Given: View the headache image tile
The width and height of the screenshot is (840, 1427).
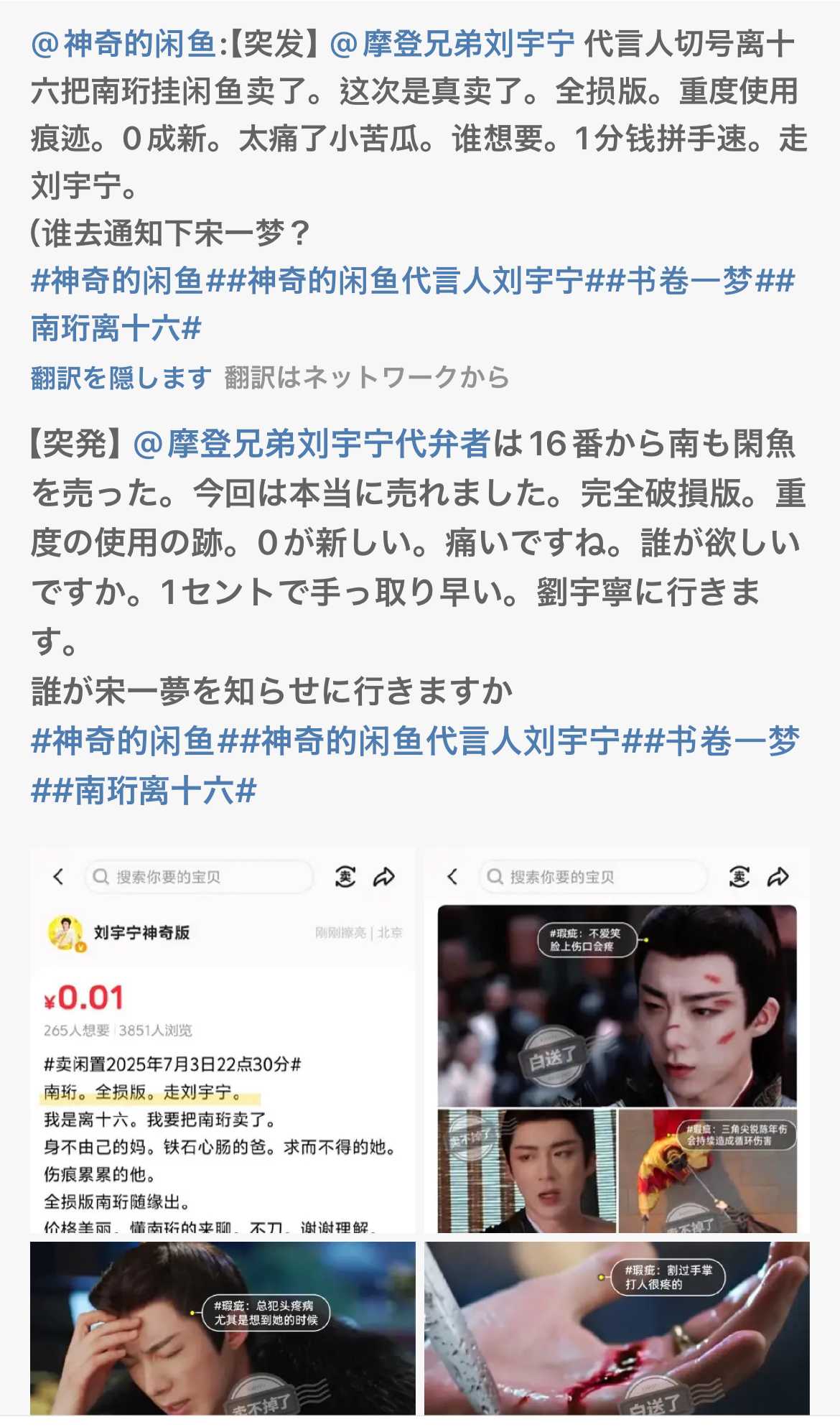Looking at the screenshot, I should click(x=223, y=1329).
